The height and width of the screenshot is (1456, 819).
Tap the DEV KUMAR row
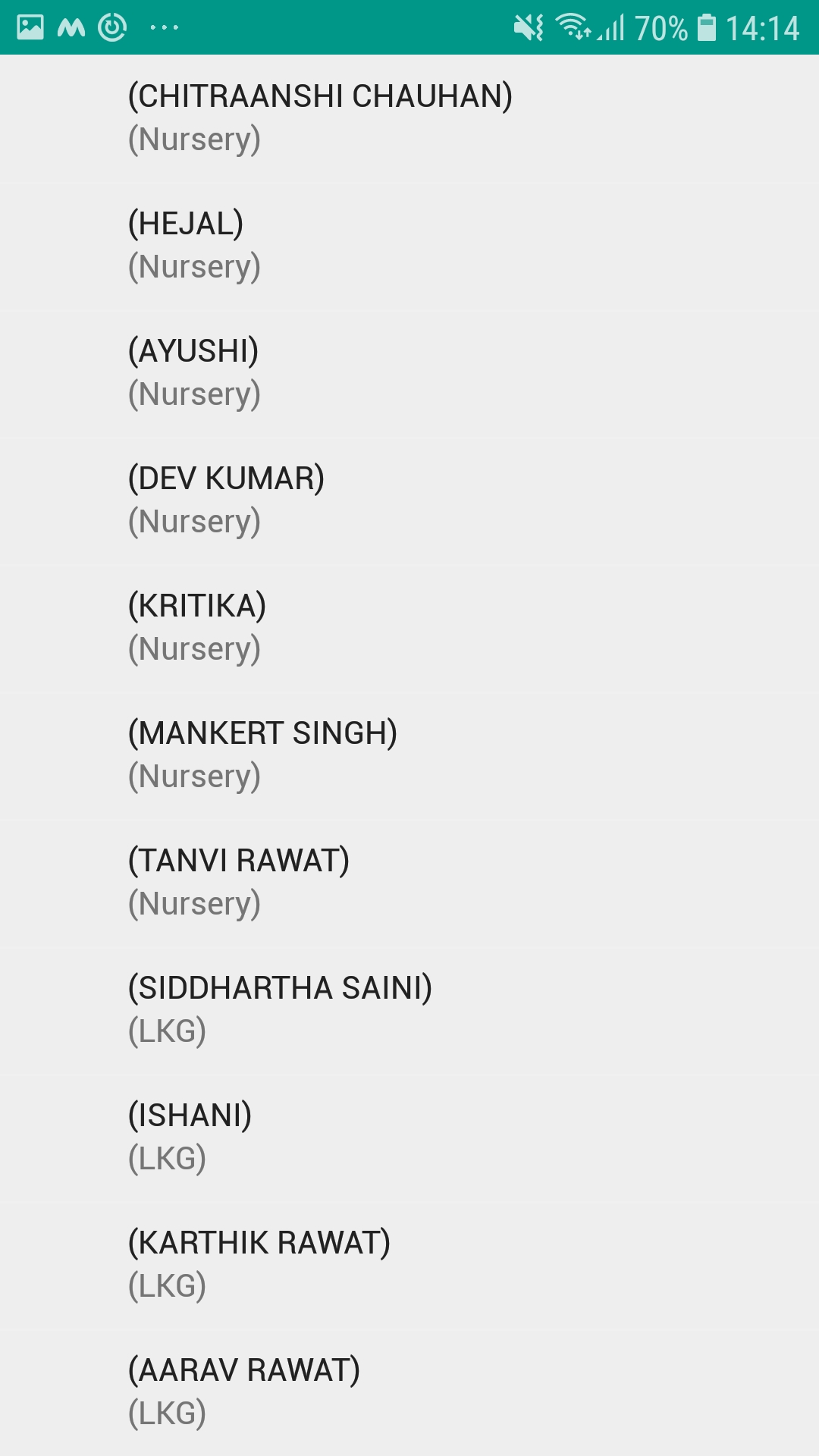coord(409,500)
